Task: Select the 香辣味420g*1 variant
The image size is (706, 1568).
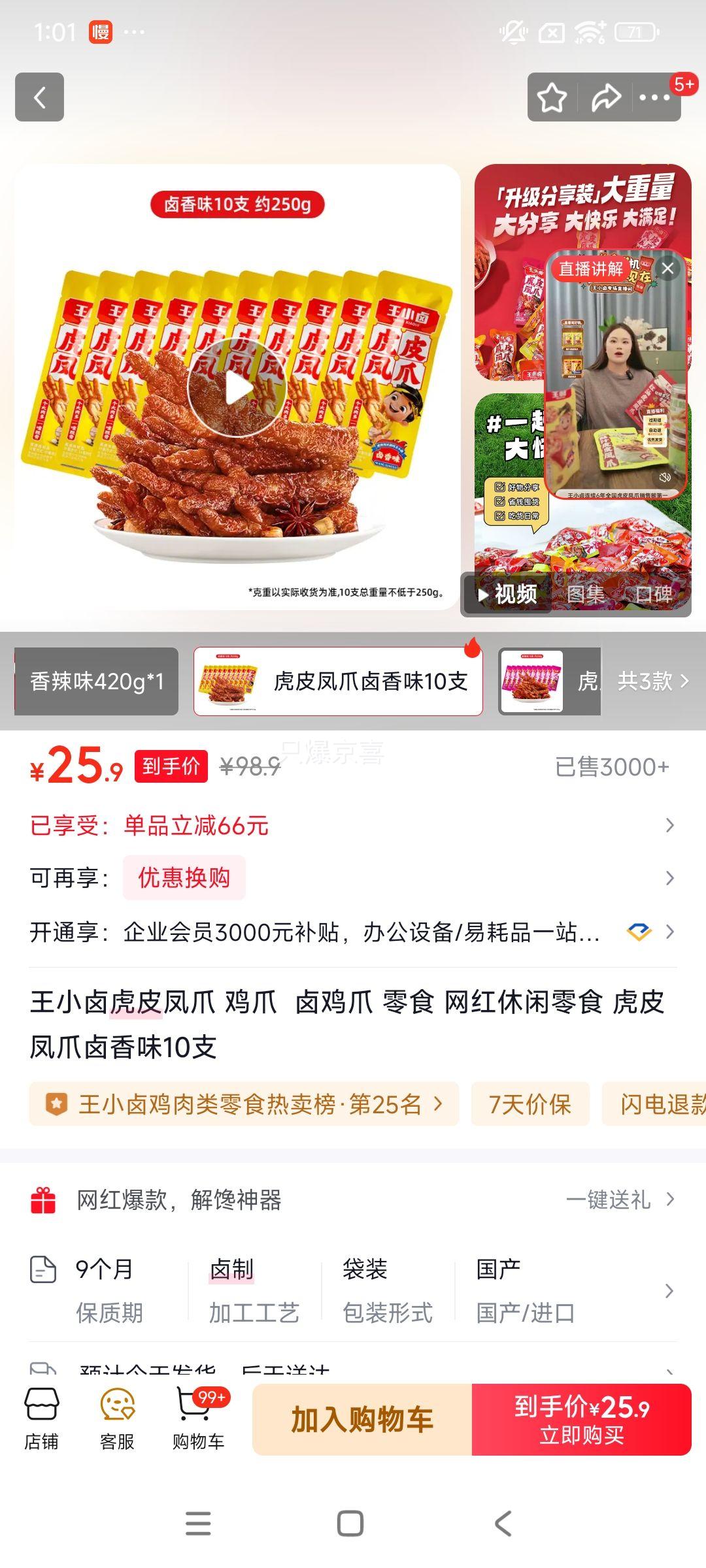Action: (97, 681)
